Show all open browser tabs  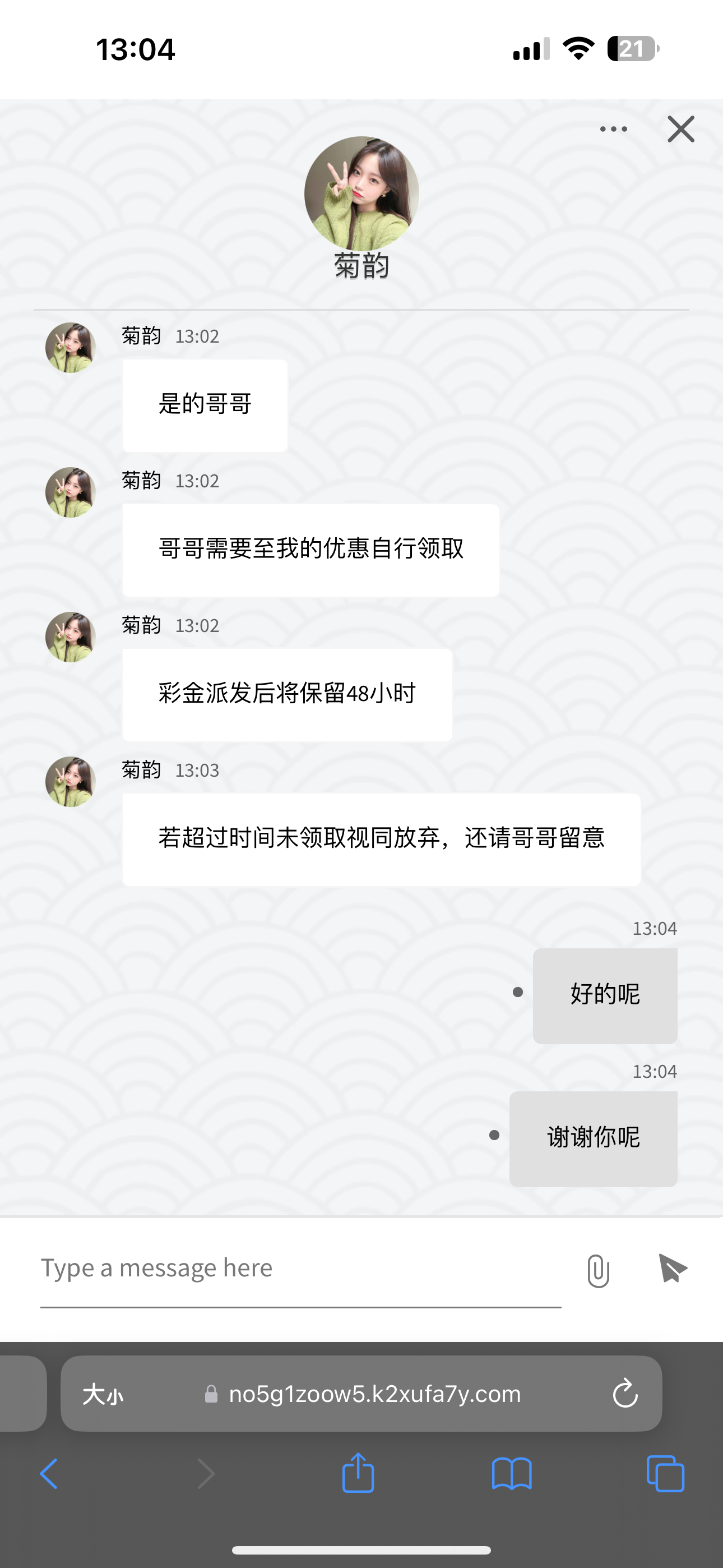[x=665, y=1474]
